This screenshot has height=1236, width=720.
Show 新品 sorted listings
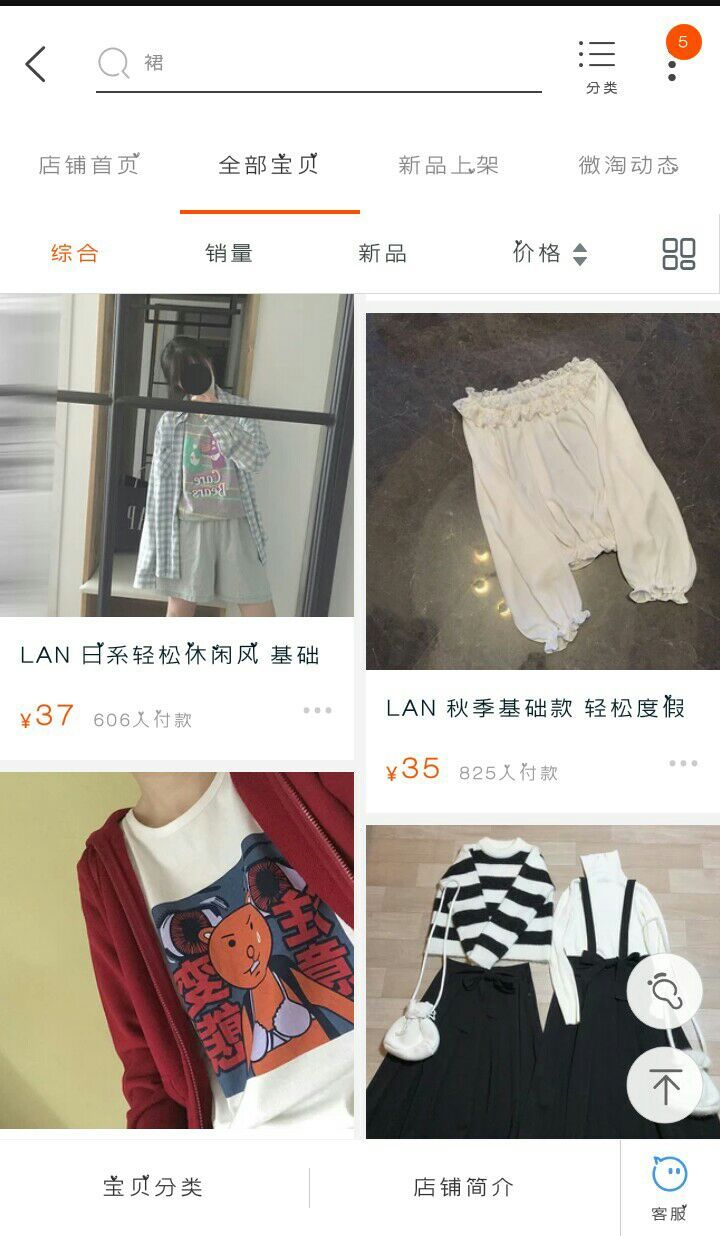click(382, 254)
